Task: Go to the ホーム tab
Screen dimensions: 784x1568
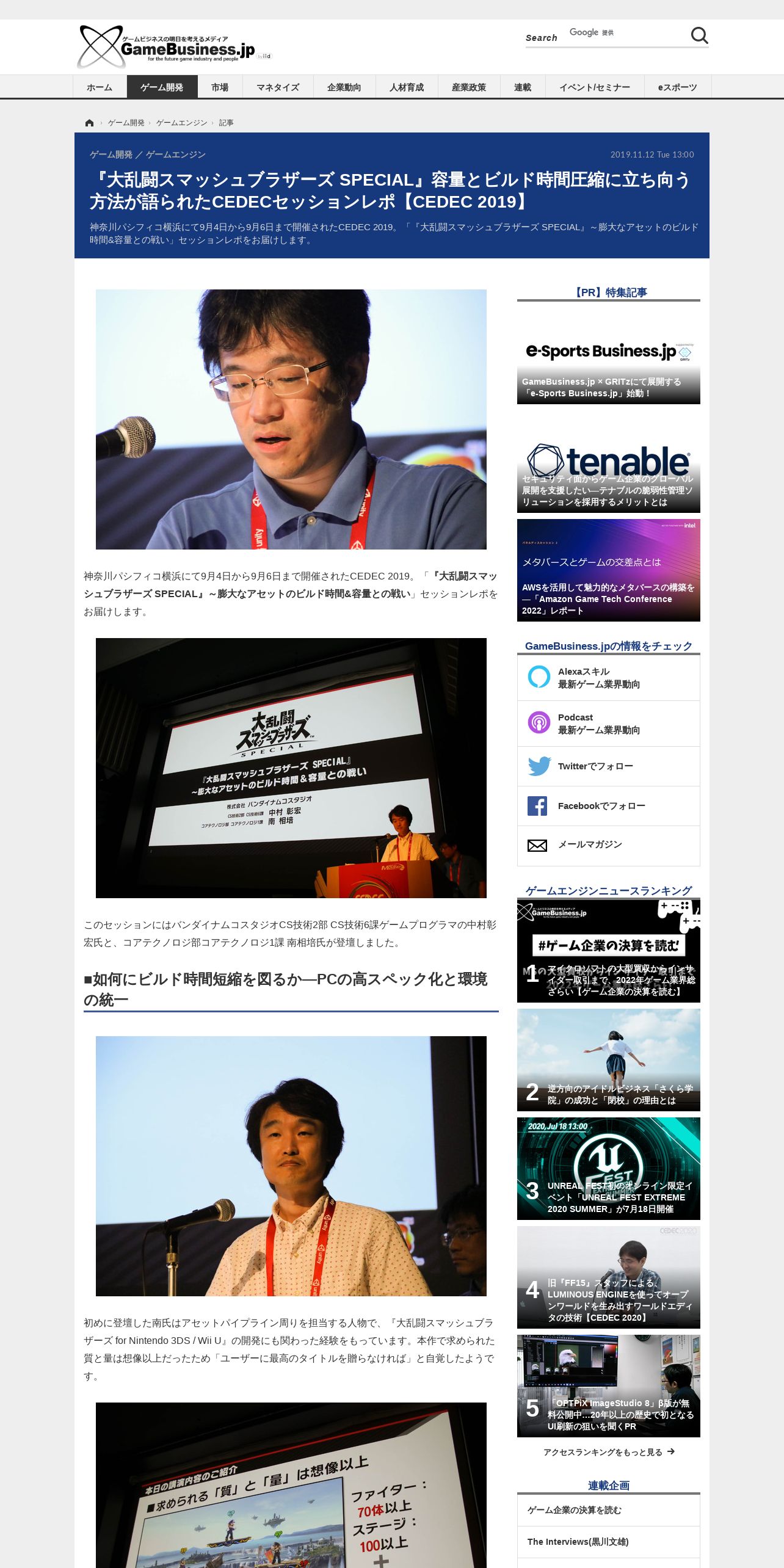Action: 100,87
